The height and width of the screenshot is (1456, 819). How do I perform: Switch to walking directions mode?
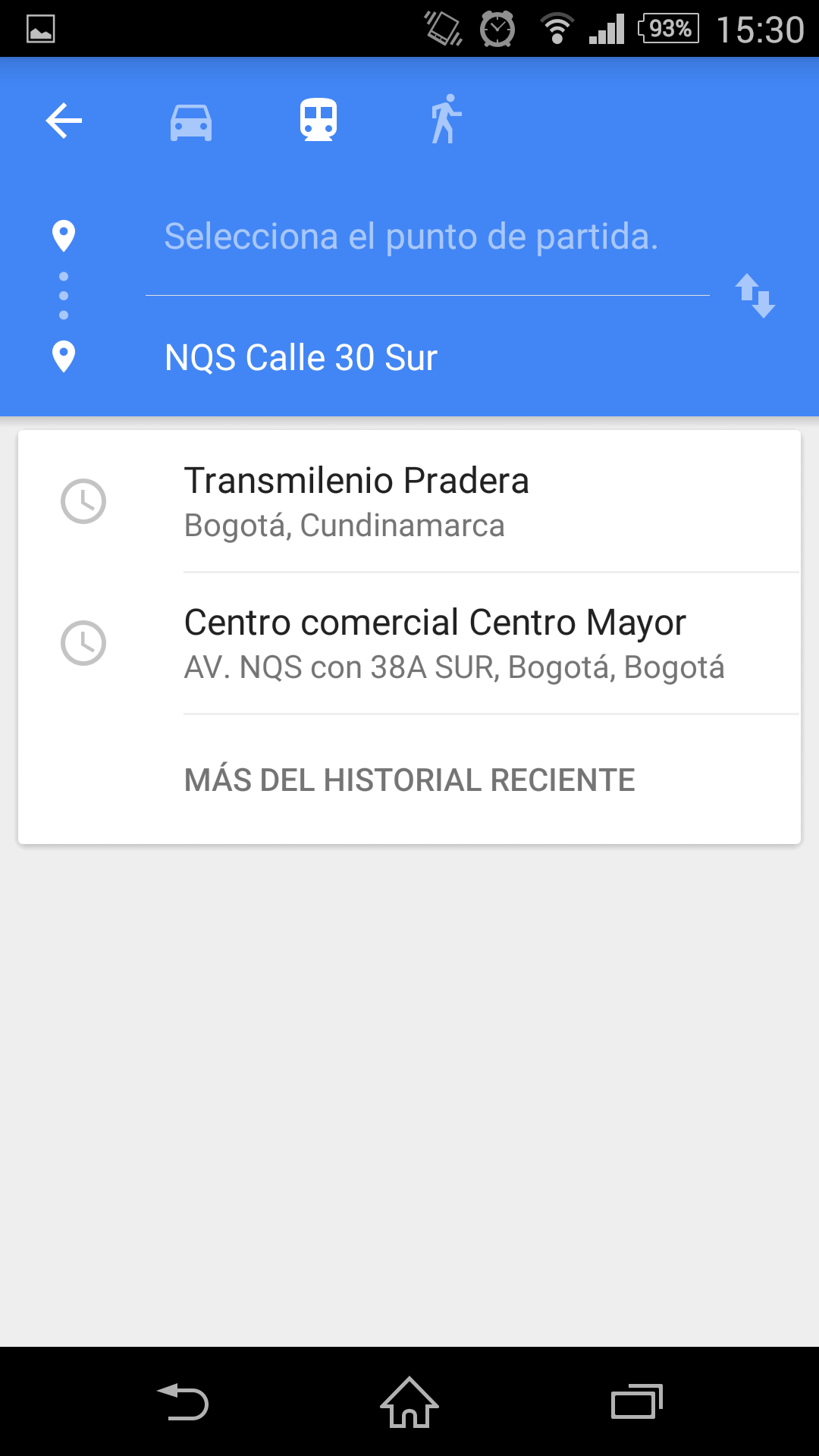[x=446, y=119]
